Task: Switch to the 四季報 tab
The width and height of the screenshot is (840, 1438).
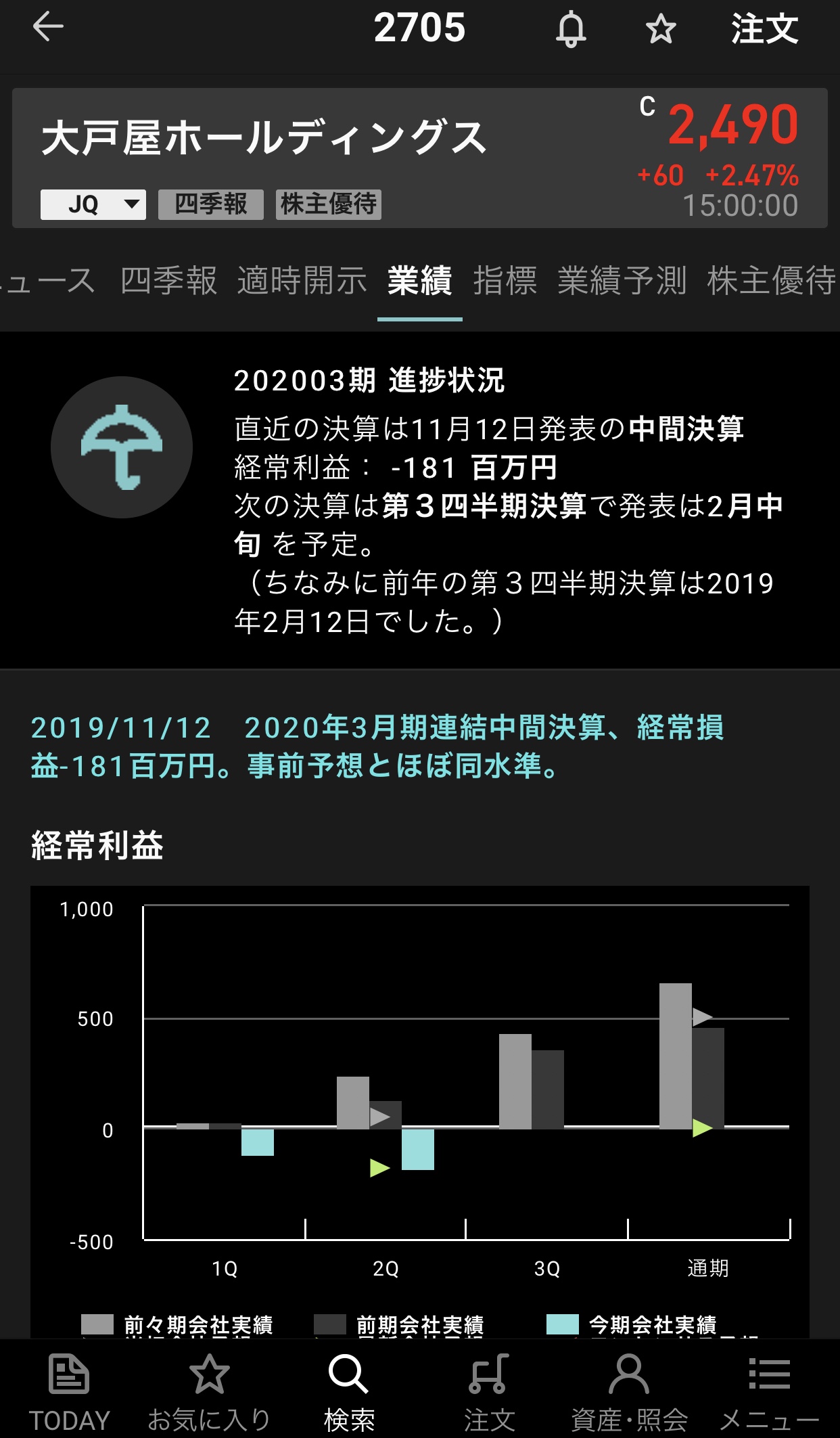Action: click(x=168, y=280)
